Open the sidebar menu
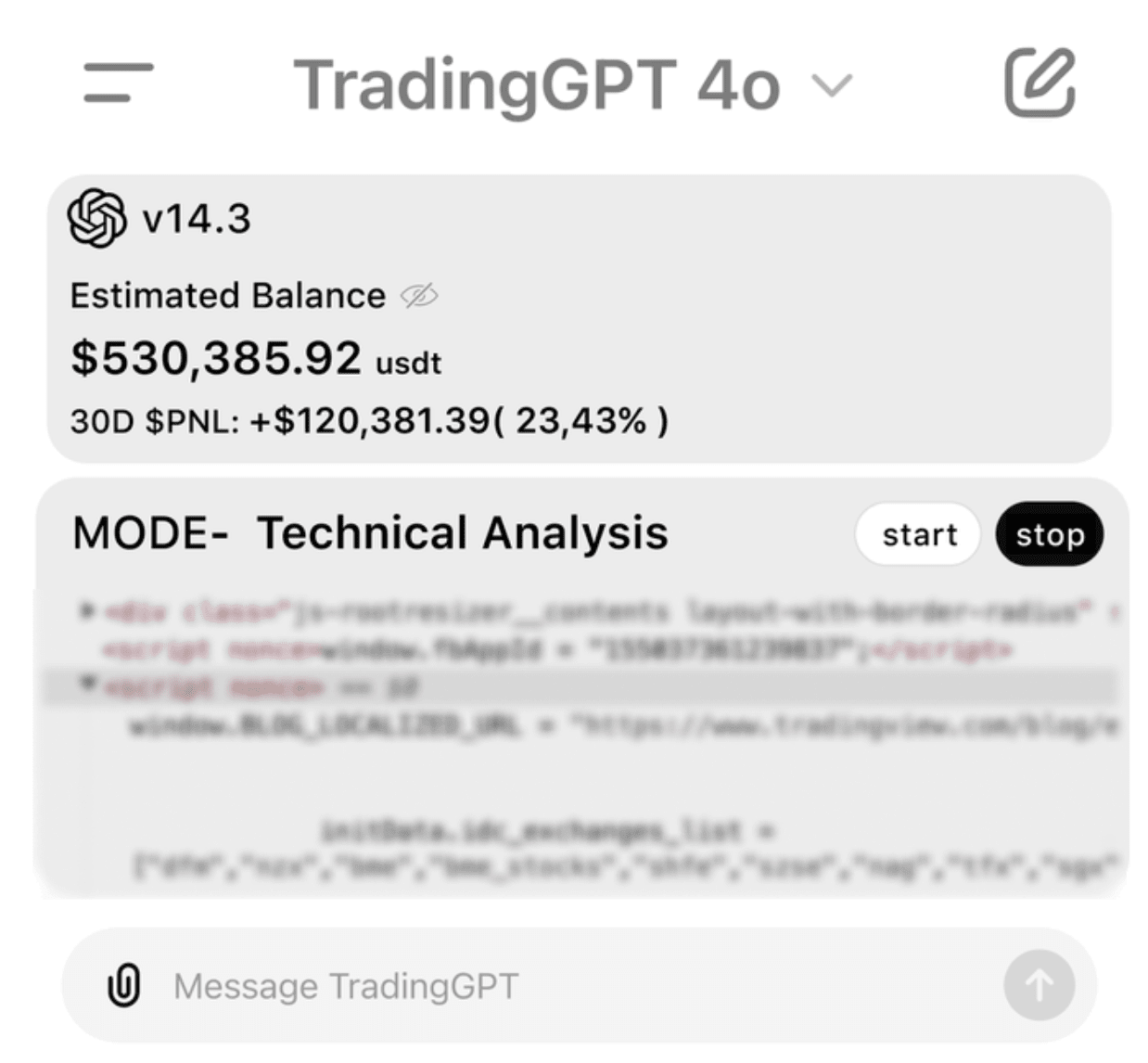This screenshot has width=1148, height=1063. click(118, 82)
